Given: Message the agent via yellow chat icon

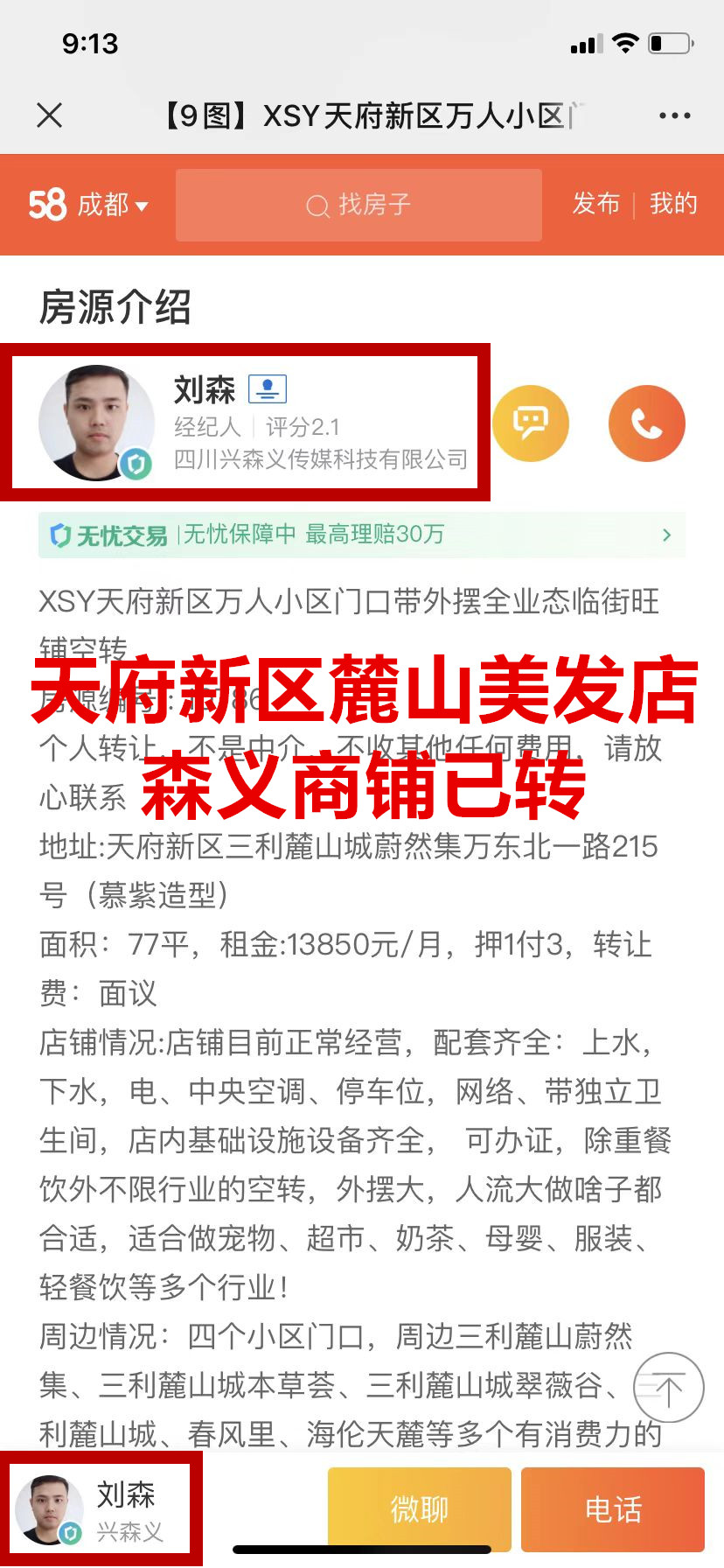Looking at the screenshot, I should (x=531, y=423).
